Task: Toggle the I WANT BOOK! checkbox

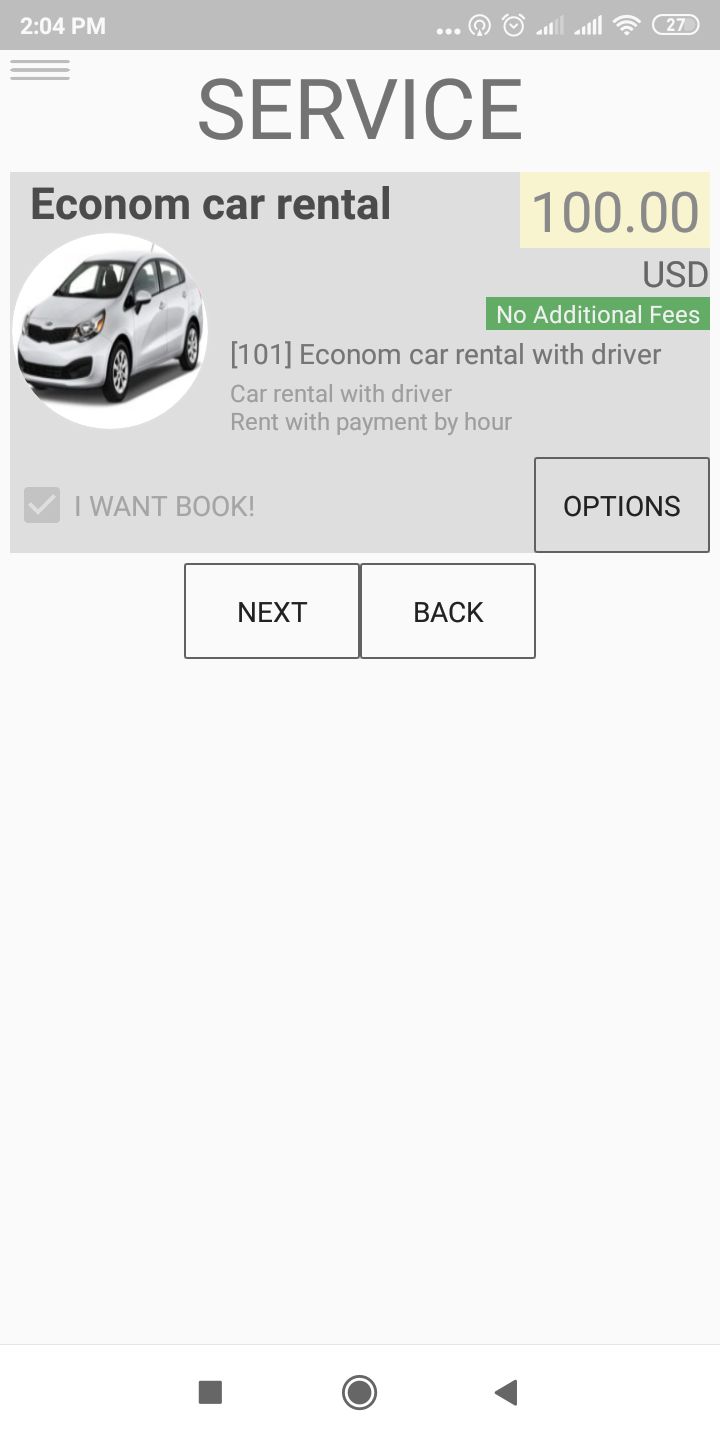Action: (42, 506)
